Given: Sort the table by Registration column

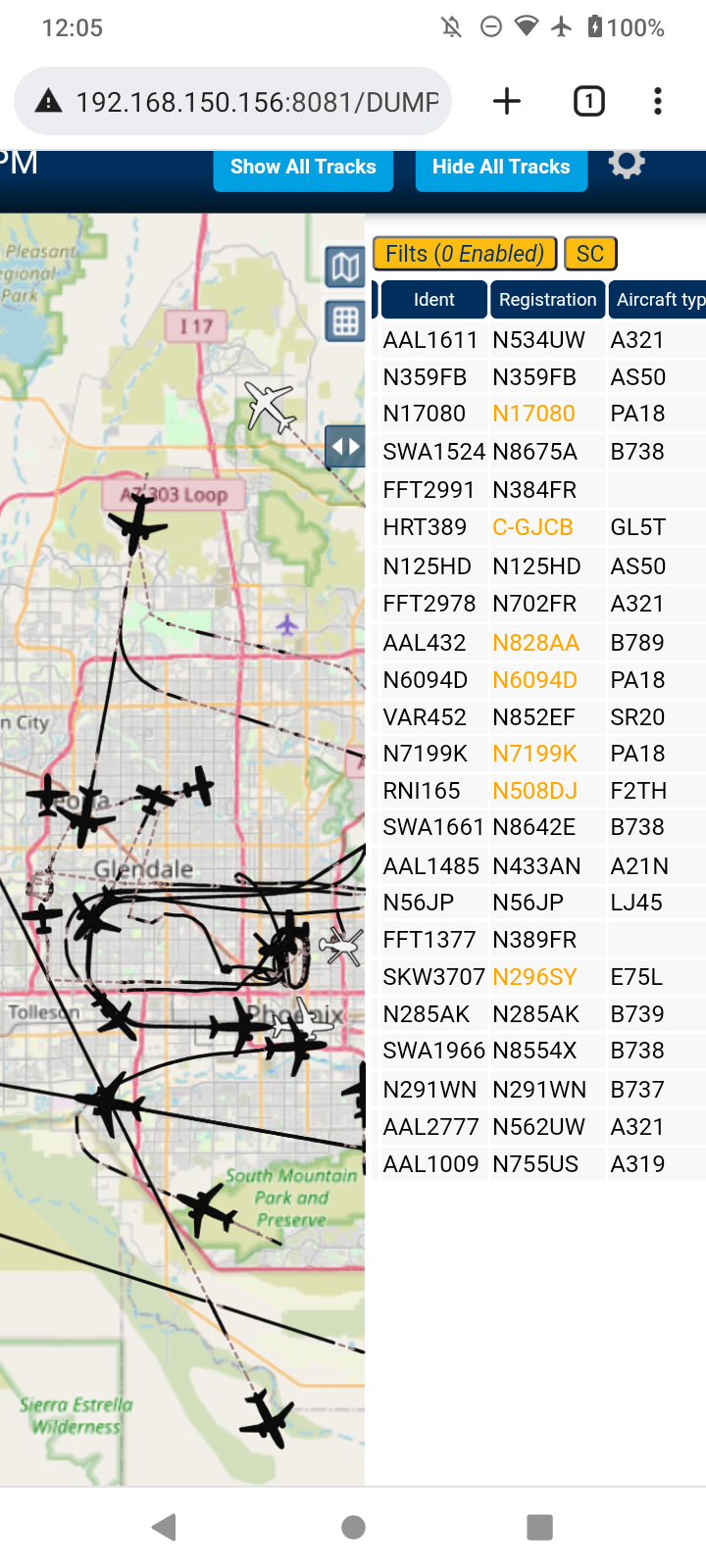Looking at the screenshot, I should point(547,300).
